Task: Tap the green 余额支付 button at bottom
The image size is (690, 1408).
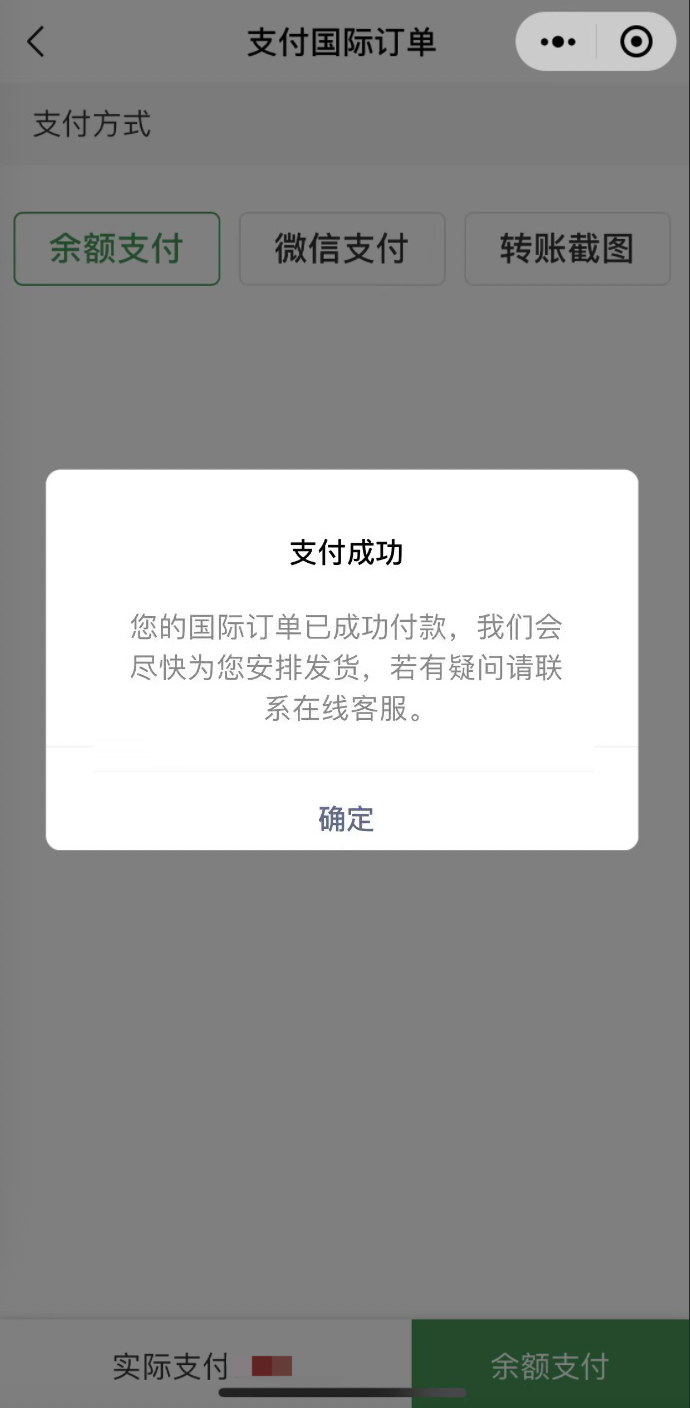Action: pos(550,1365)
